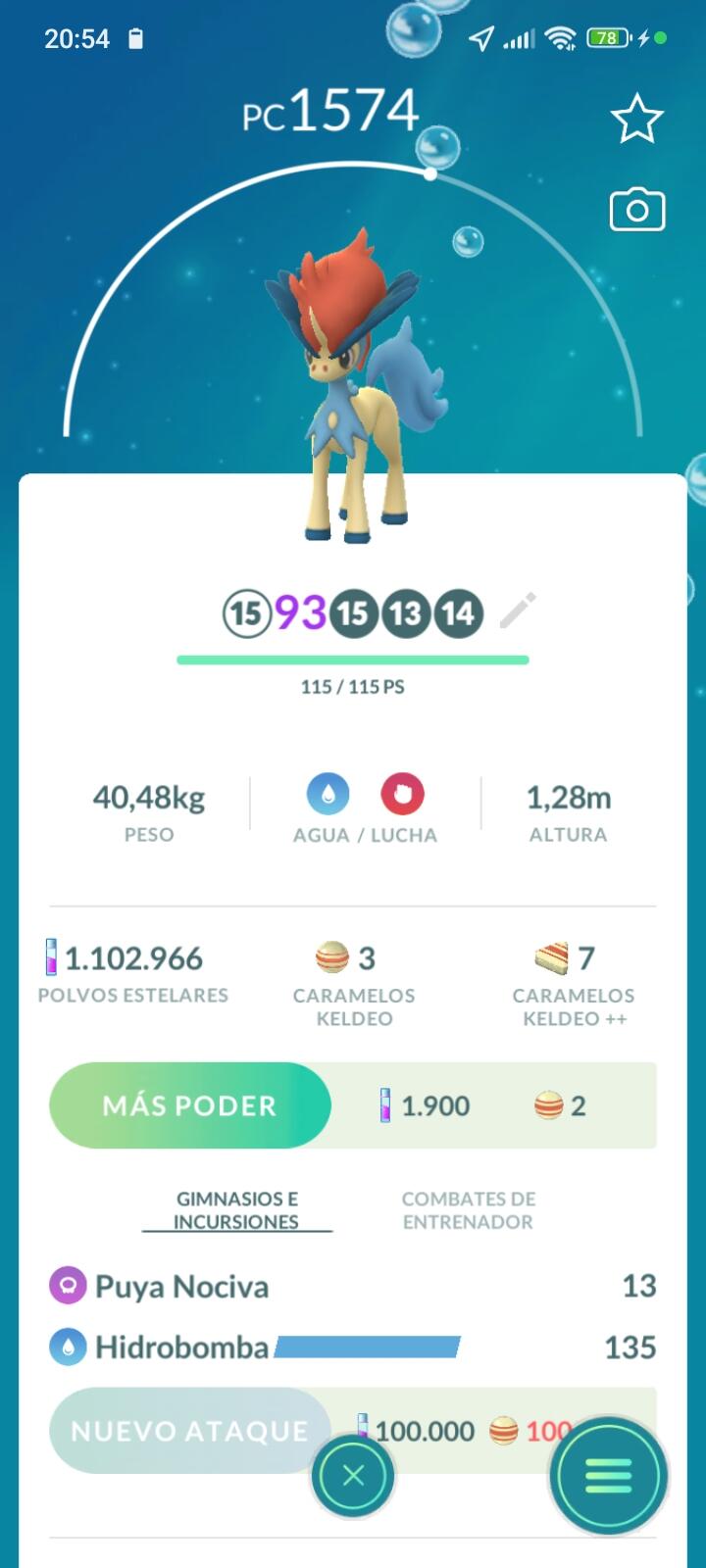Select the Gimnasios e Incursiones tab
The image size is (706, 1568).
tap(236, 1210)
